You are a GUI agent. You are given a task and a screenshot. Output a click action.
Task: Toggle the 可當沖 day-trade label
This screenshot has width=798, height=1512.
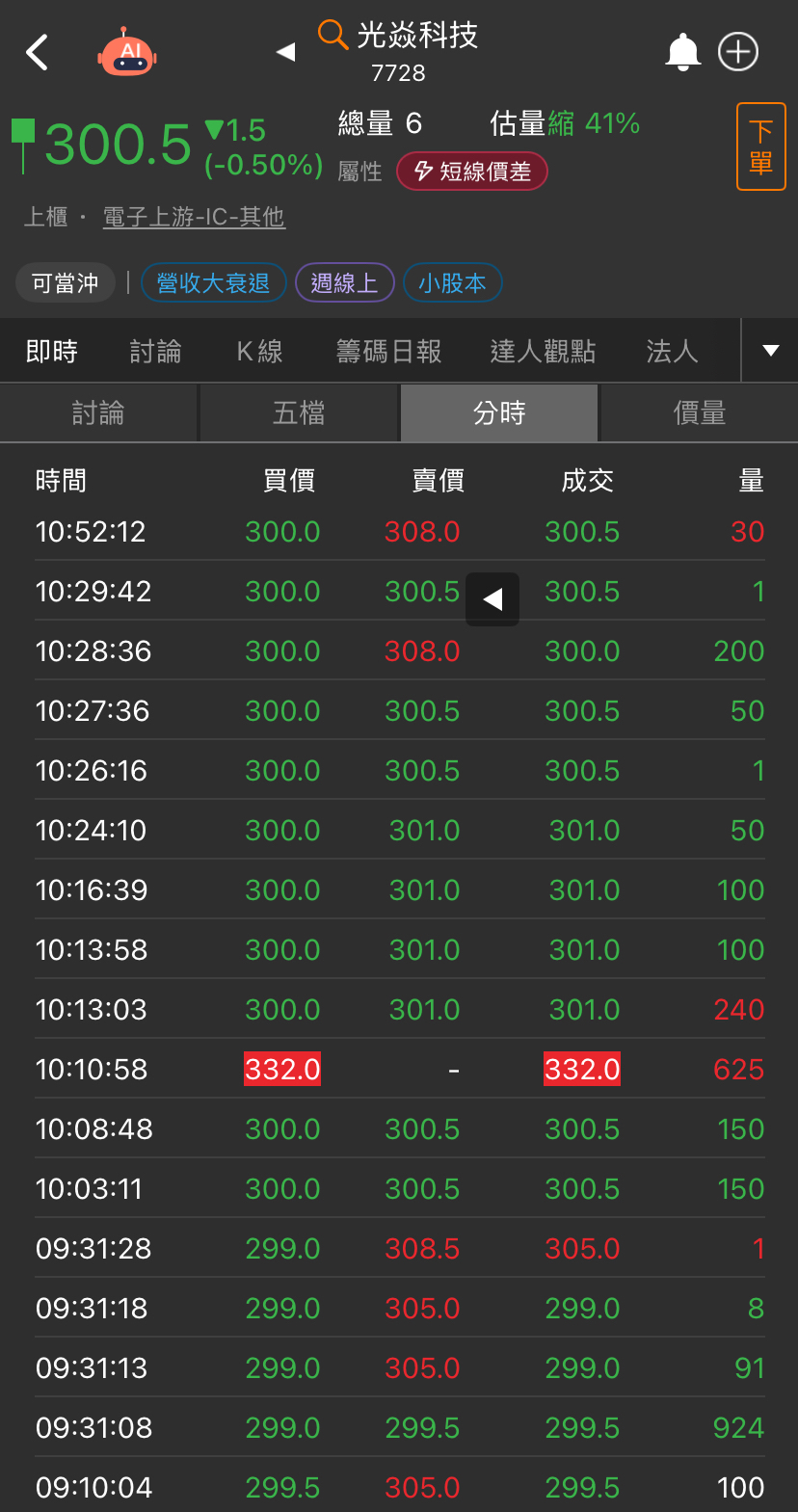click(65, 282)
